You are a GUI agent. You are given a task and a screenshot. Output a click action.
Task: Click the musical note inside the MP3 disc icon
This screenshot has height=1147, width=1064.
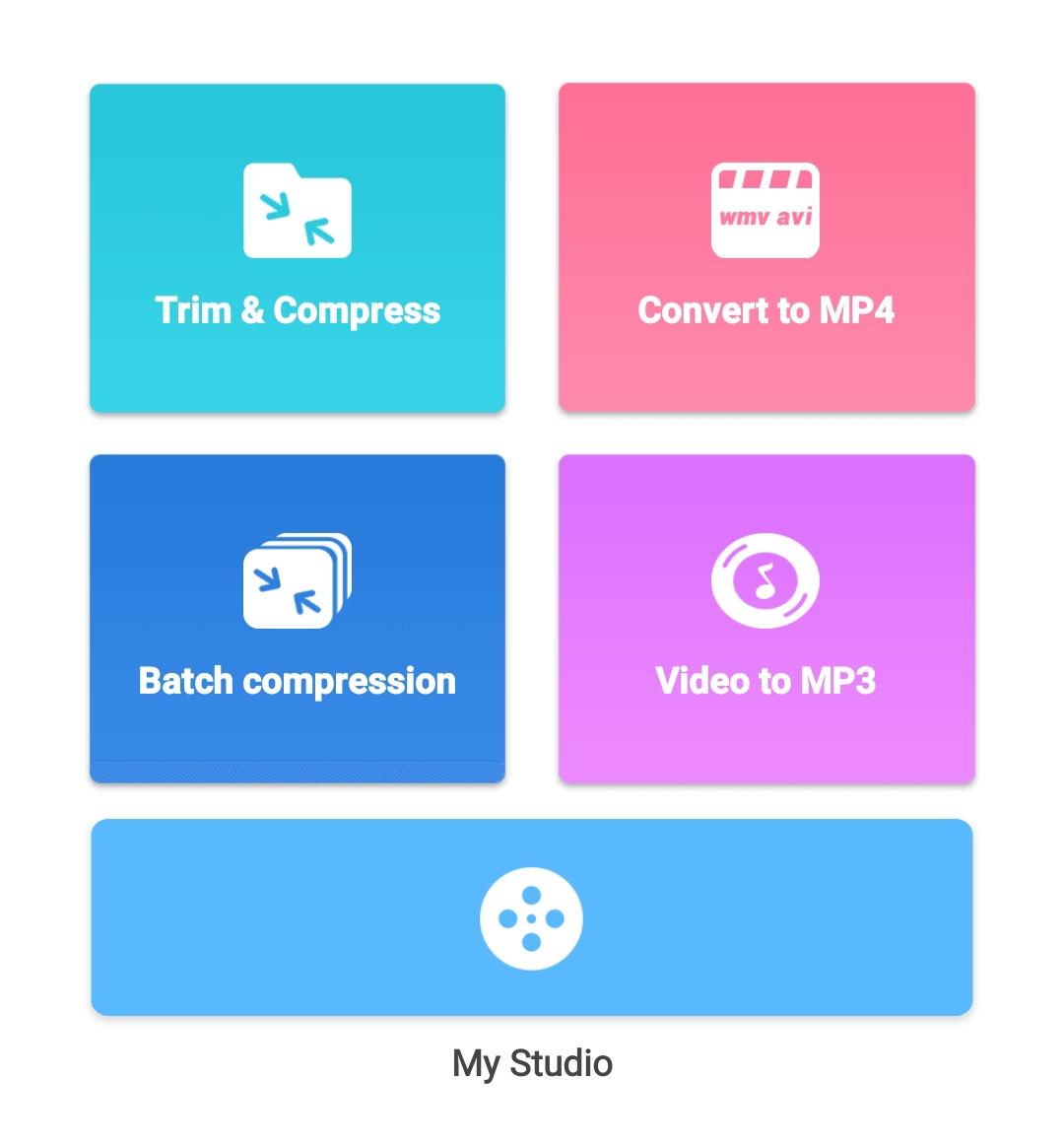(765, 580)
